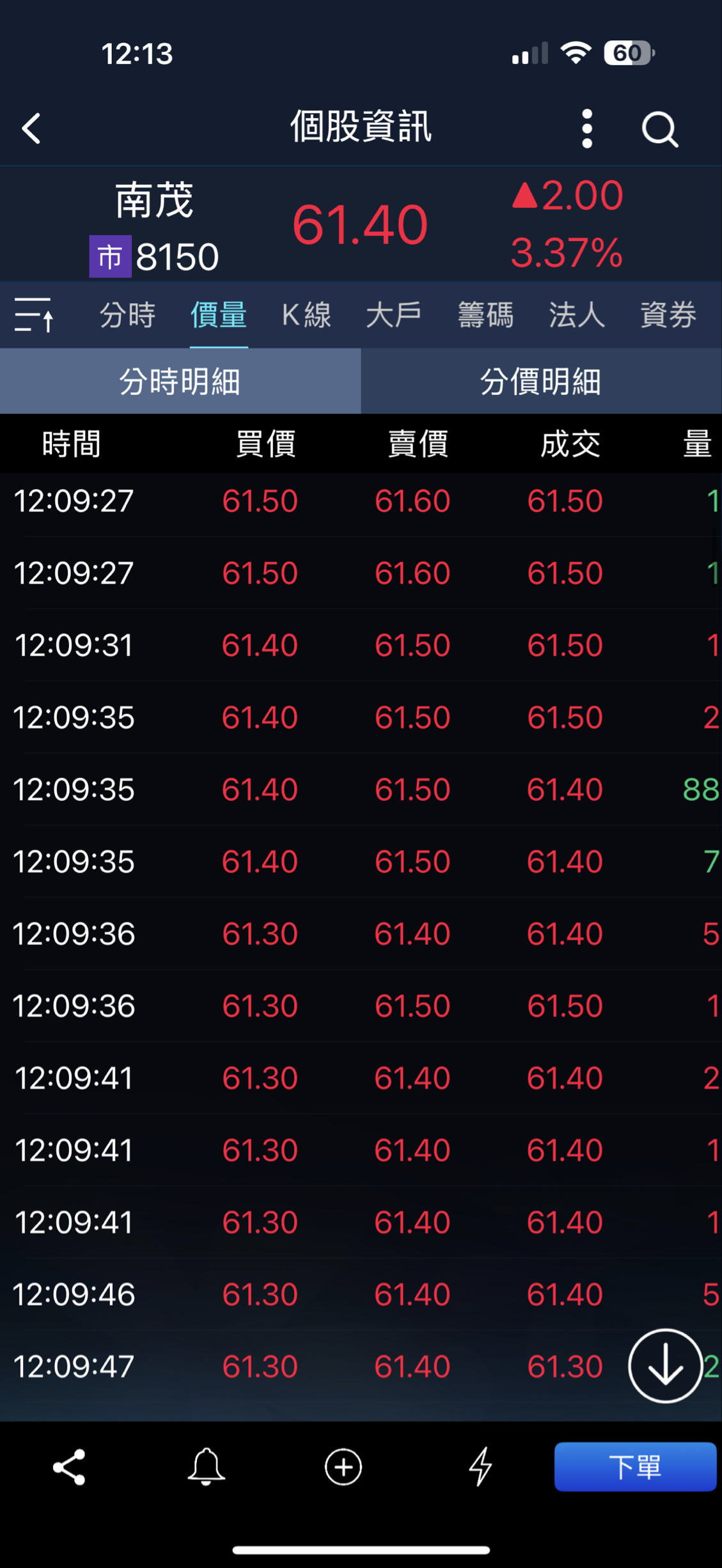This screenshot has height=1568, width=722.
Task: Open the 法人 tab
Action: [577, 315]
